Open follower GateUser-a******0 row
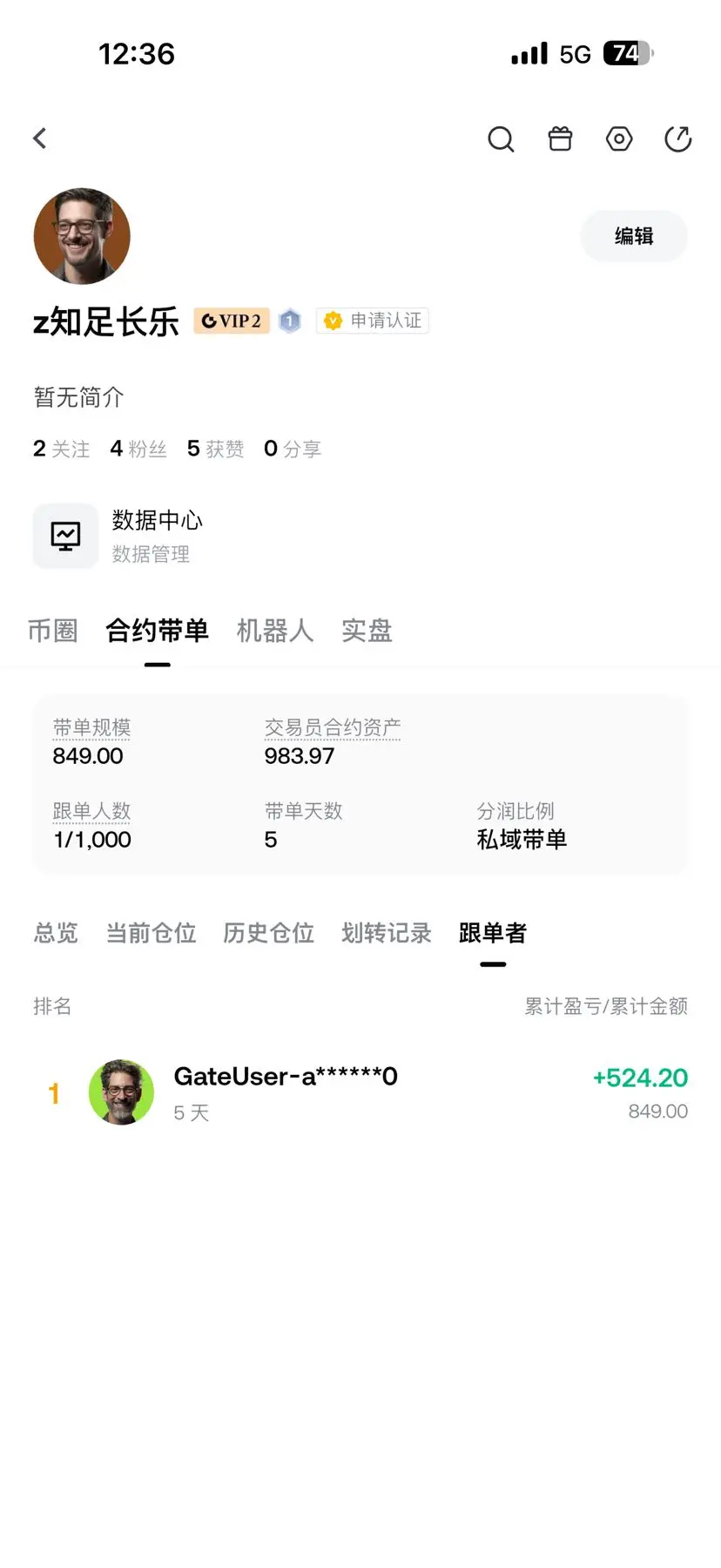 360,1092
